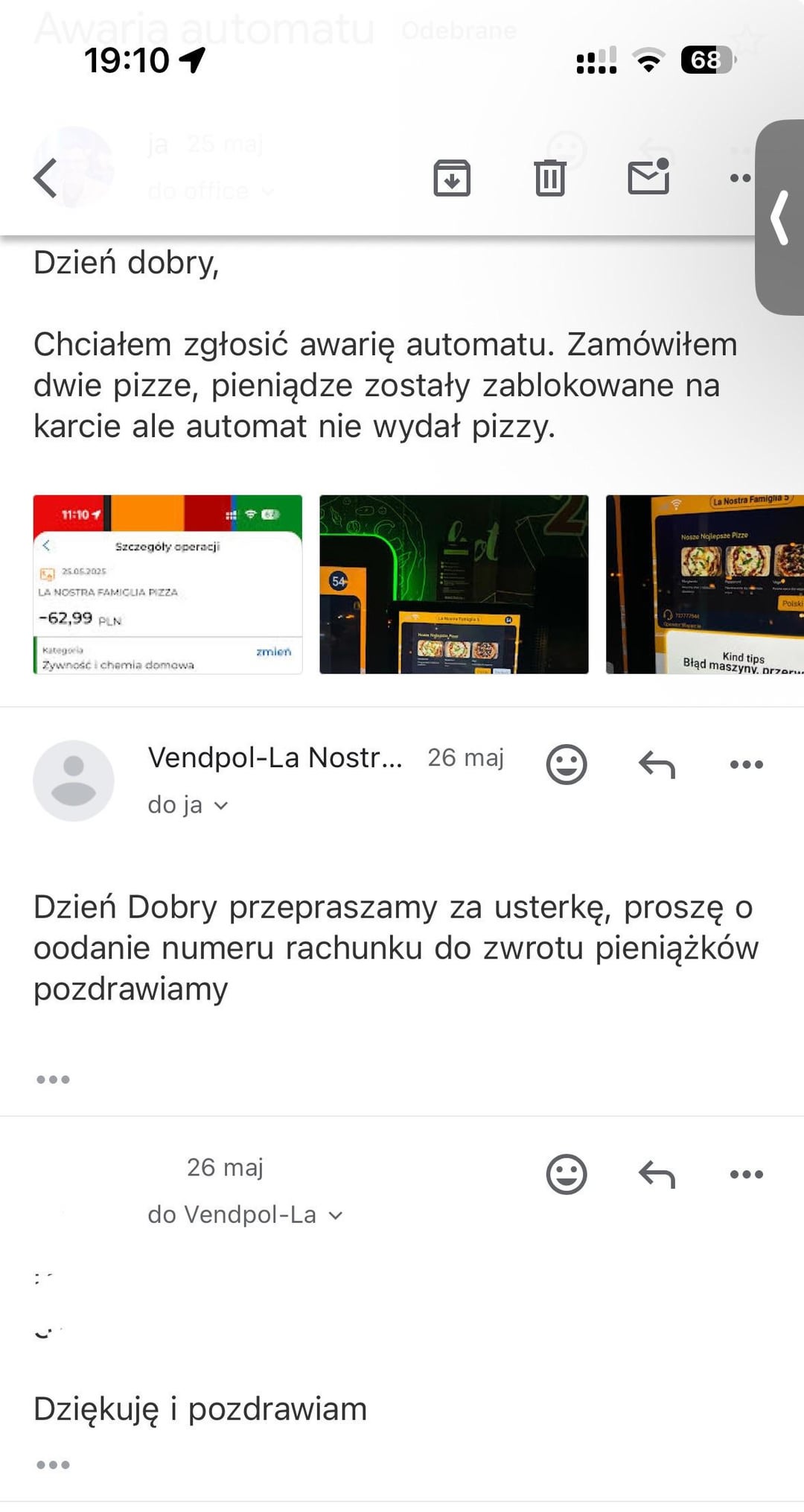Image resolution: width=804 pixels, height=1512 pixels.
Task: Open the dark pizza machine photo attachment
Action: (453, 585)
